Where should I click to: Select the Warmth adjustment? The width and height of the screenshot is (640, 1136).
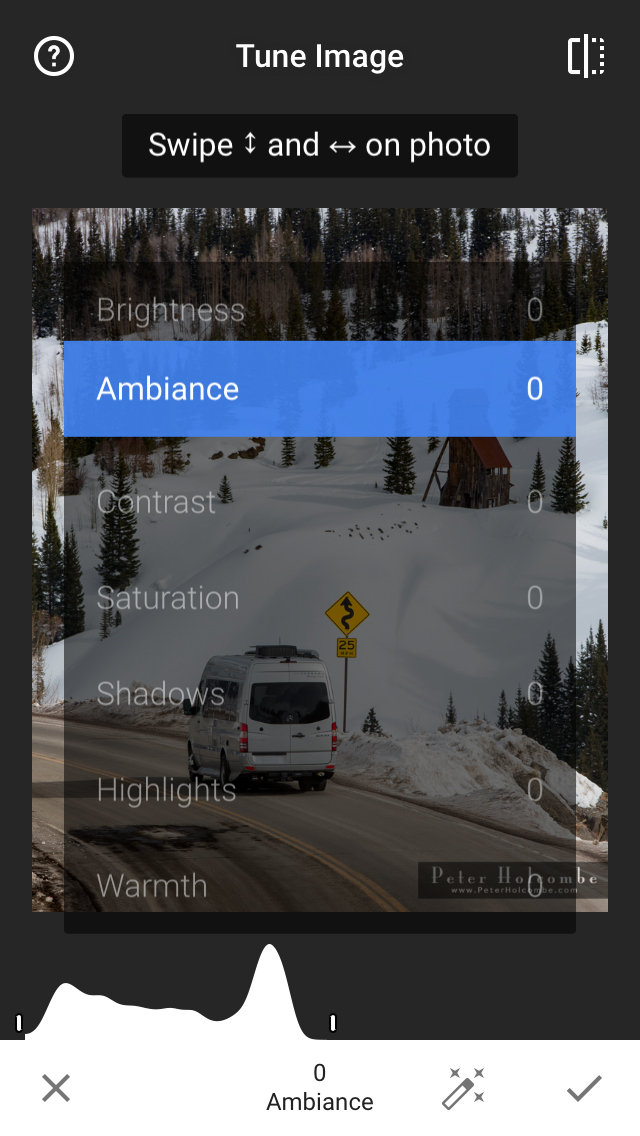[x=319, y=886]
